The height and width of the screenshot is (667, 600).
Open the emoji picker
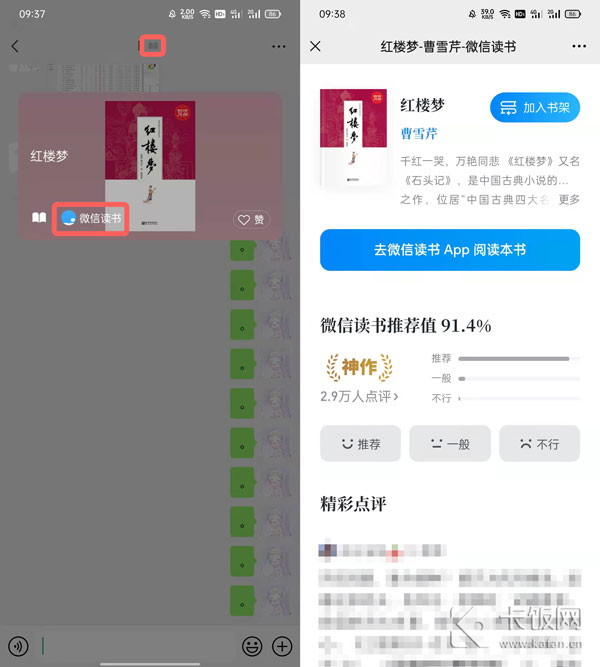250,645
